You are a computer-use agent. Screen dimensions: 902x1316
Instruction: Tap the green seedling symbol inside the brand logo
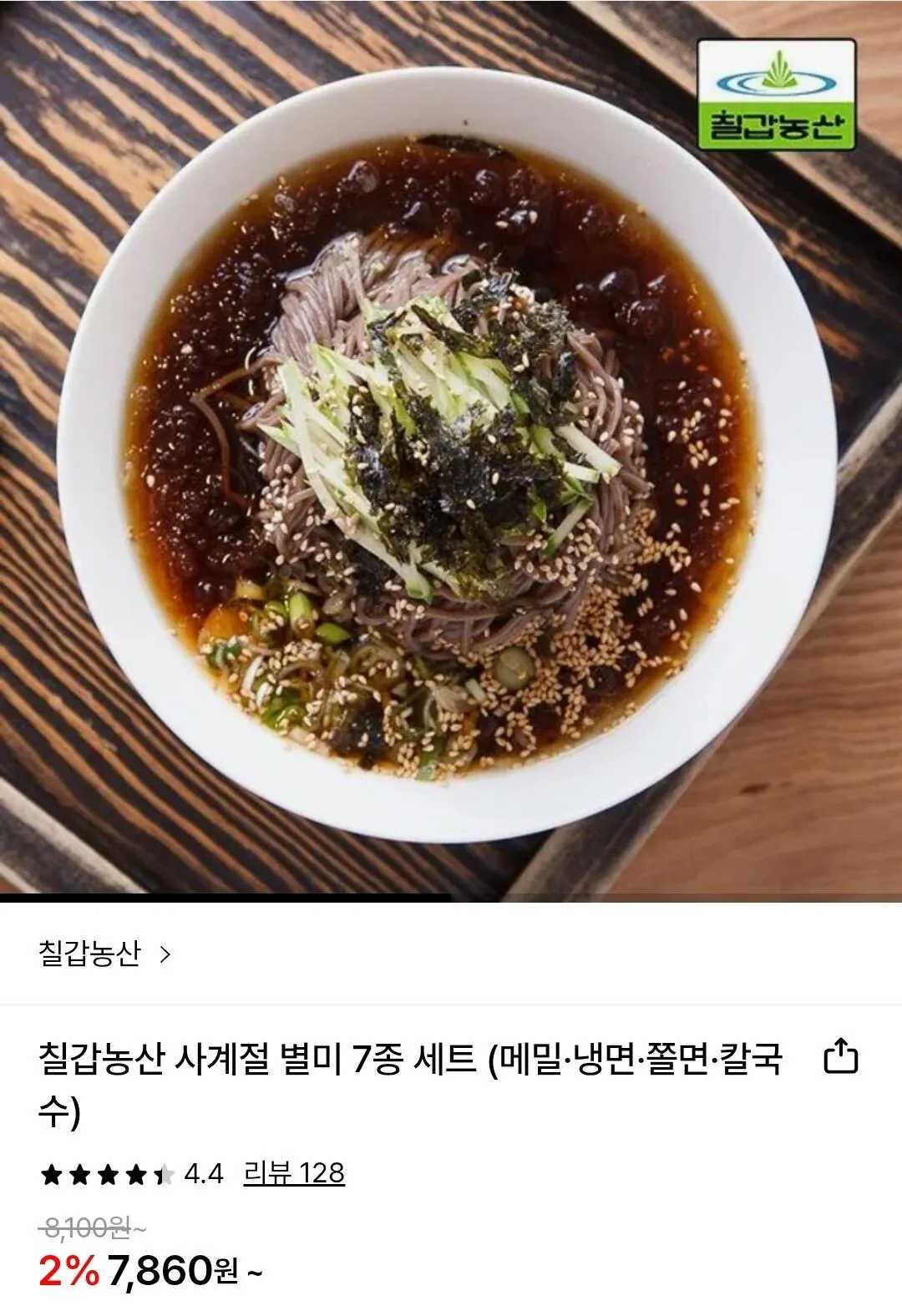(780, 71)
